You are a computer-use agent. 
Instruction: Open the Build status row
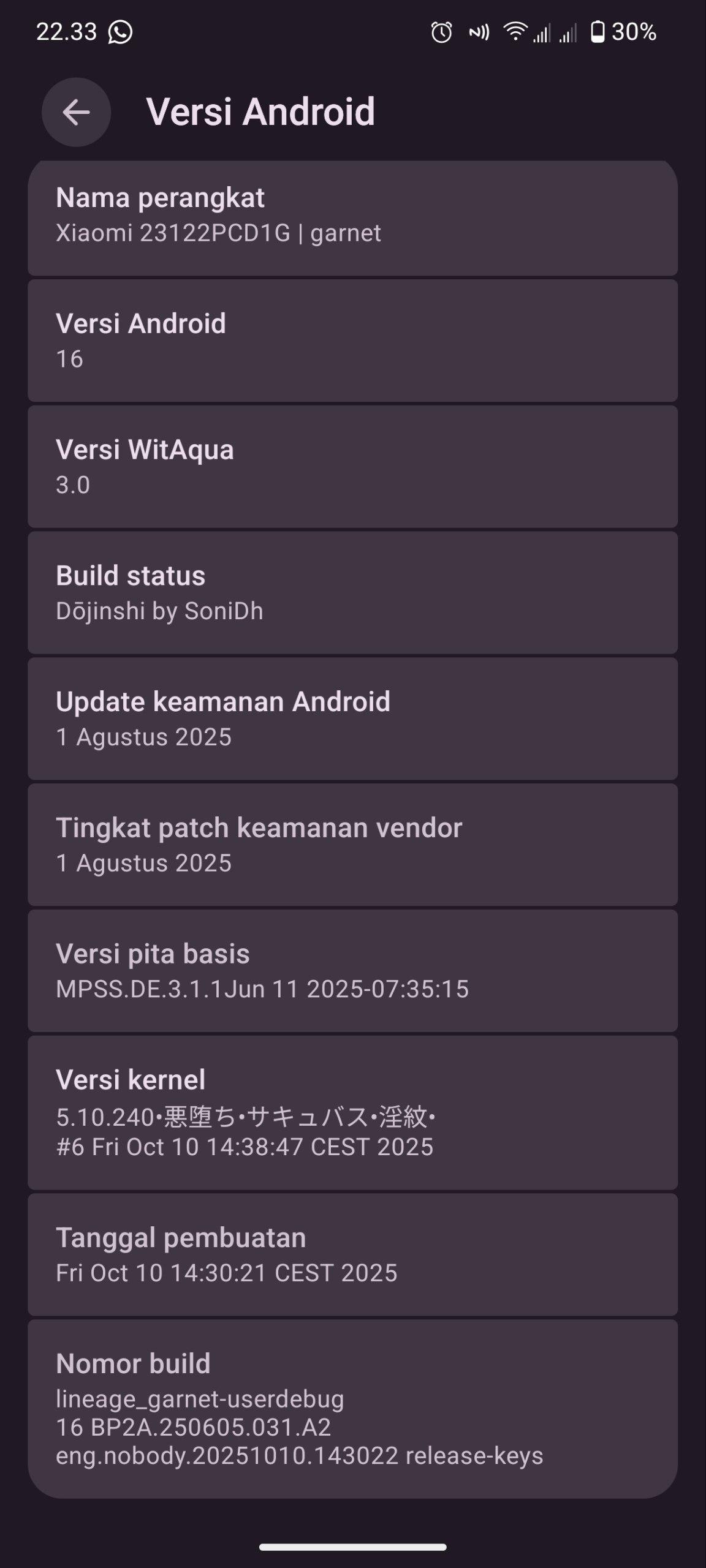click(352, 593)
